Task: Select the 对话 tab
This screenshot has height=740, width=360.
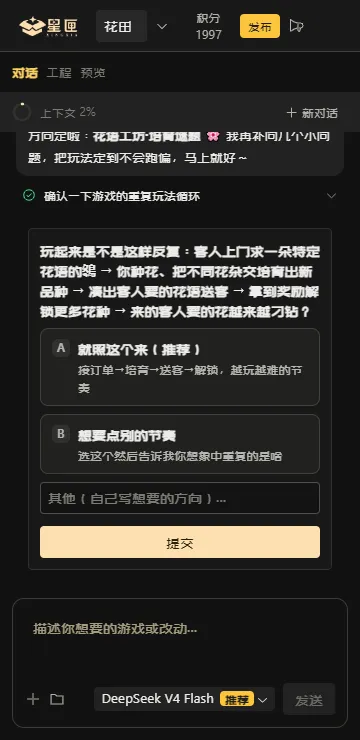Action: click(x=25, y=73)
